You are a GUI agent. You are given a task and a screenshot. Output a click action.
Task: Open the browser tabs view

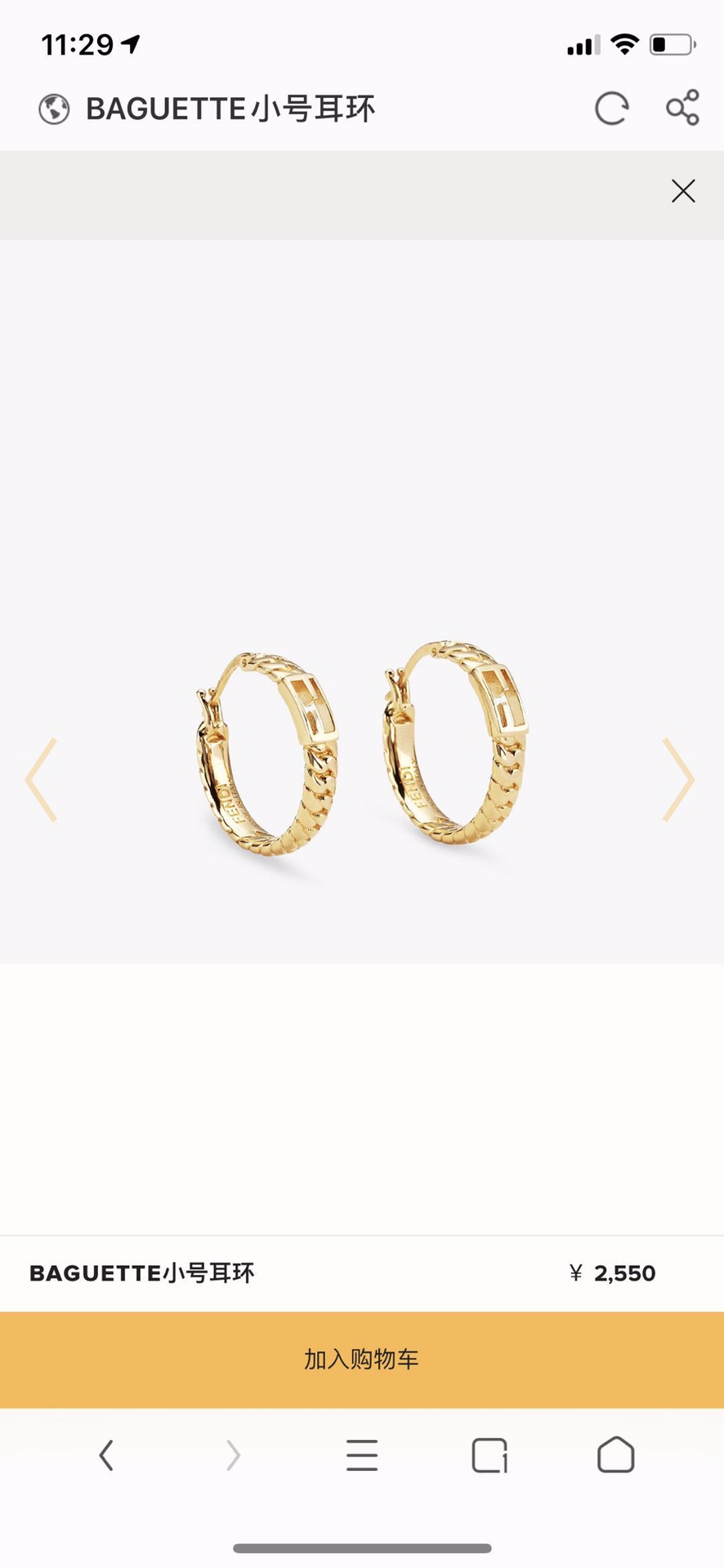pos(489,1455)
